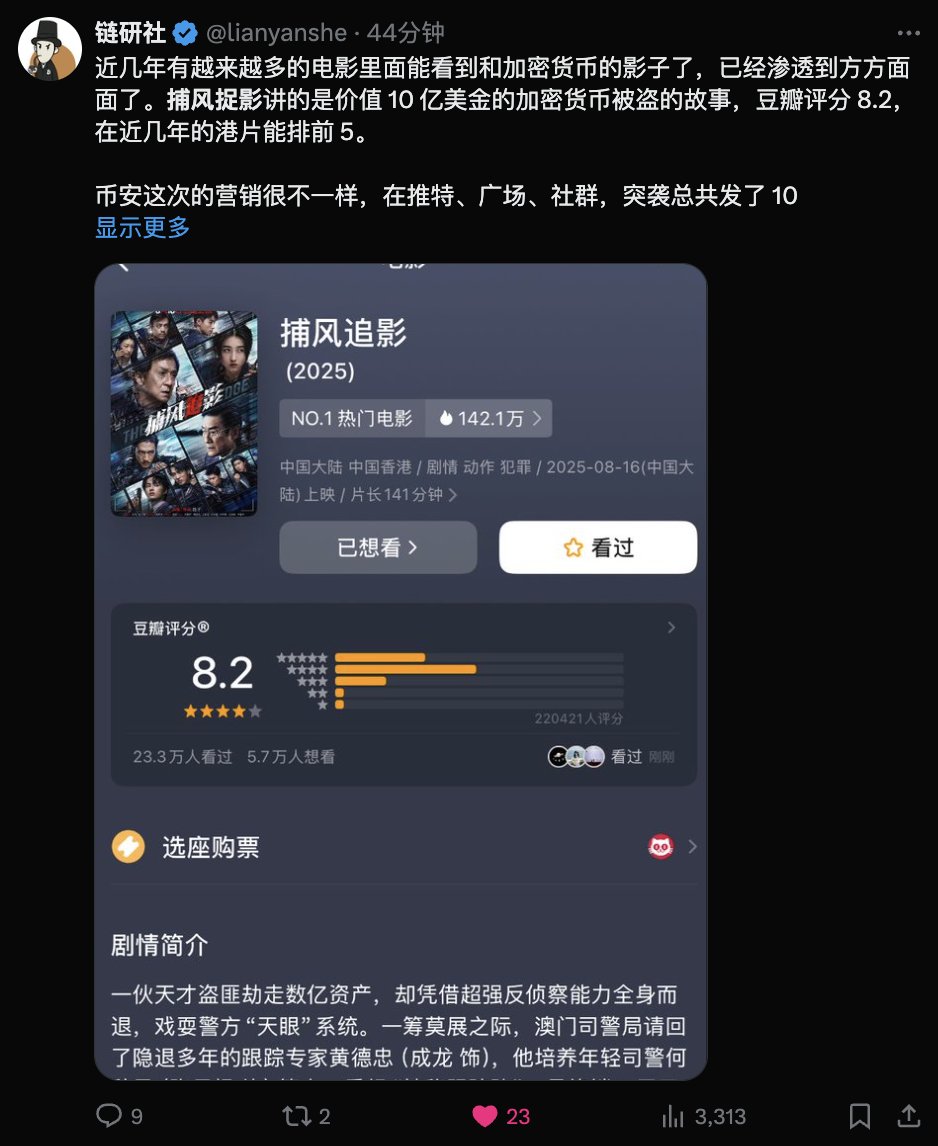
Task: Expand the post with 显示更多
Action: pos(142,228)
